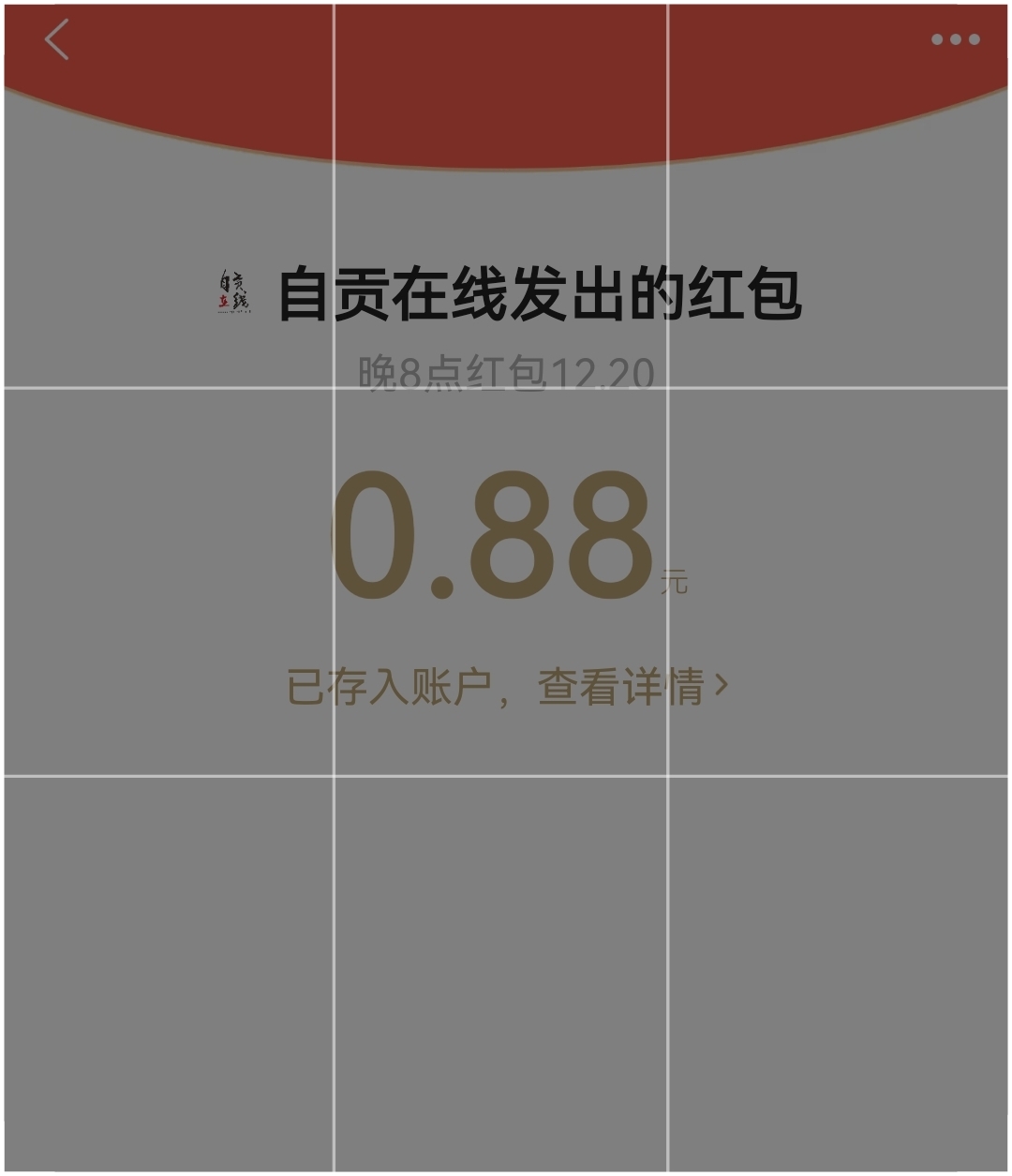Open the three-dot overflow menu
The image size is (1012, 1176).
pos(955,39)
